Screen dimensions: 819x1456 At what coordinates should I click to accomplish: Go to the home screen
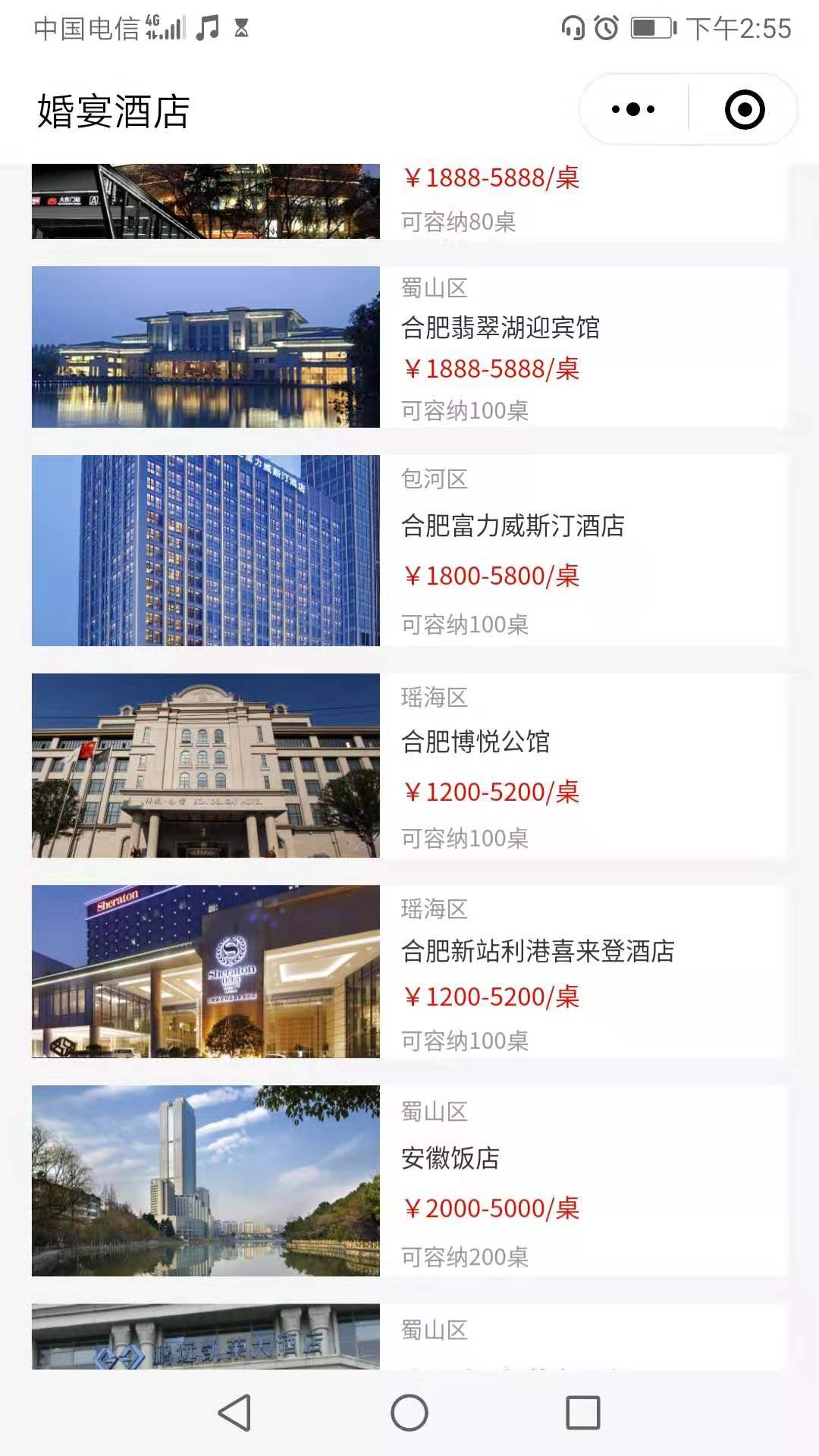pyautogui.click(x=409, y=1413)
